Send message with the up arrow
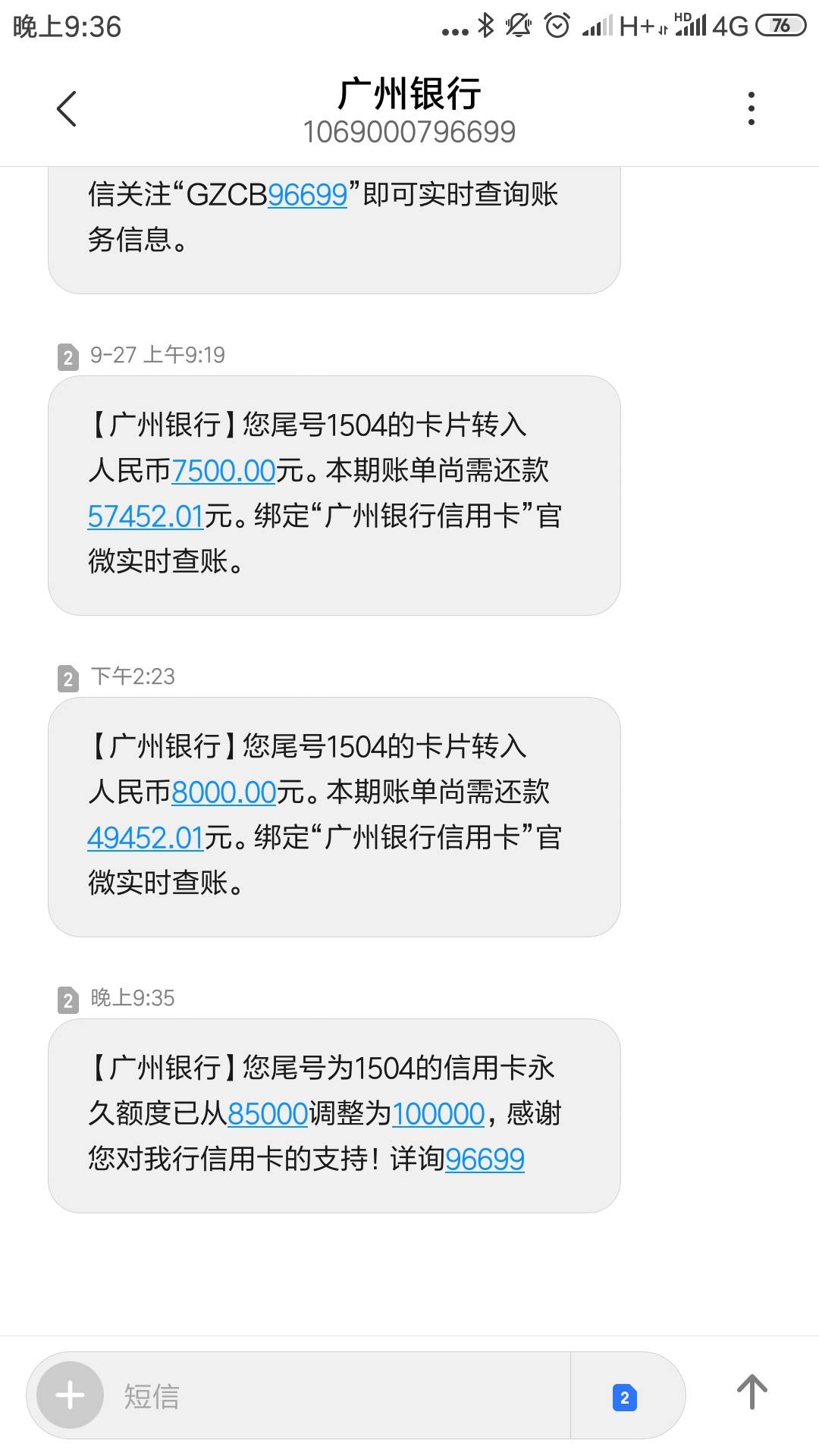This screenshot has height=1456, width=819. (x=752, y=1392)
